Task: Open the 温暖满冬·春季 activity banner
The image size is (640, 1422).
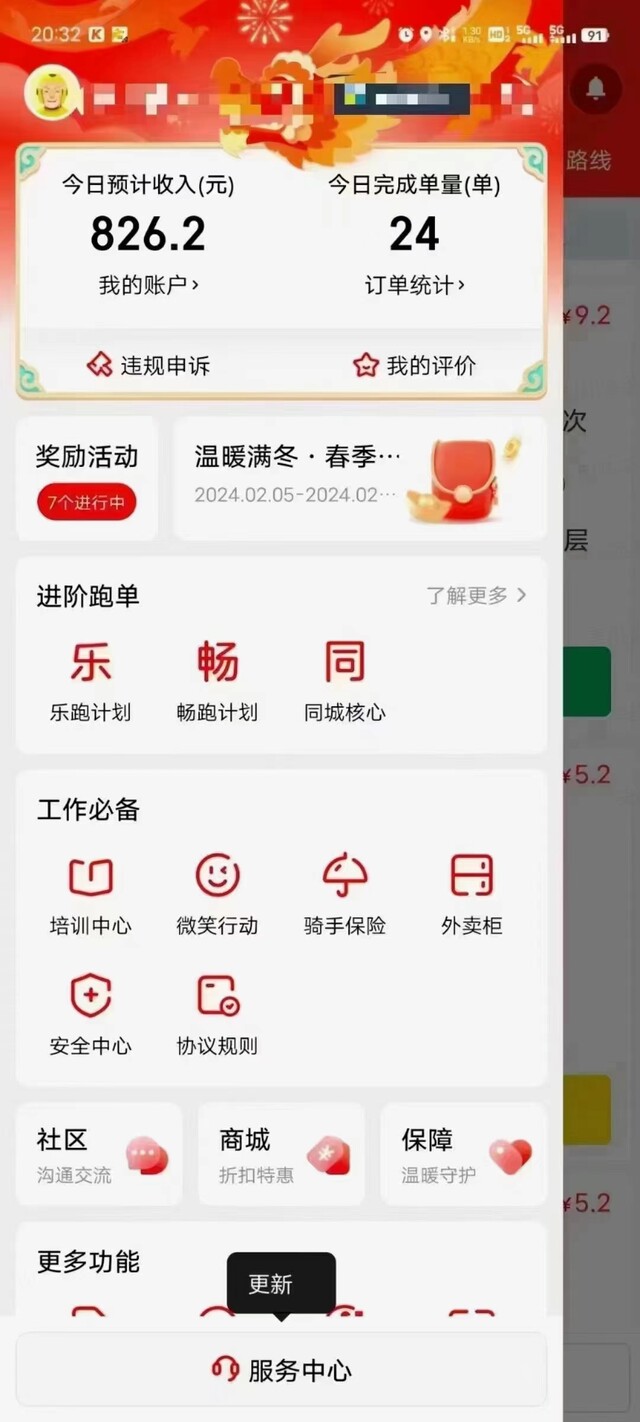Action: 360,478
